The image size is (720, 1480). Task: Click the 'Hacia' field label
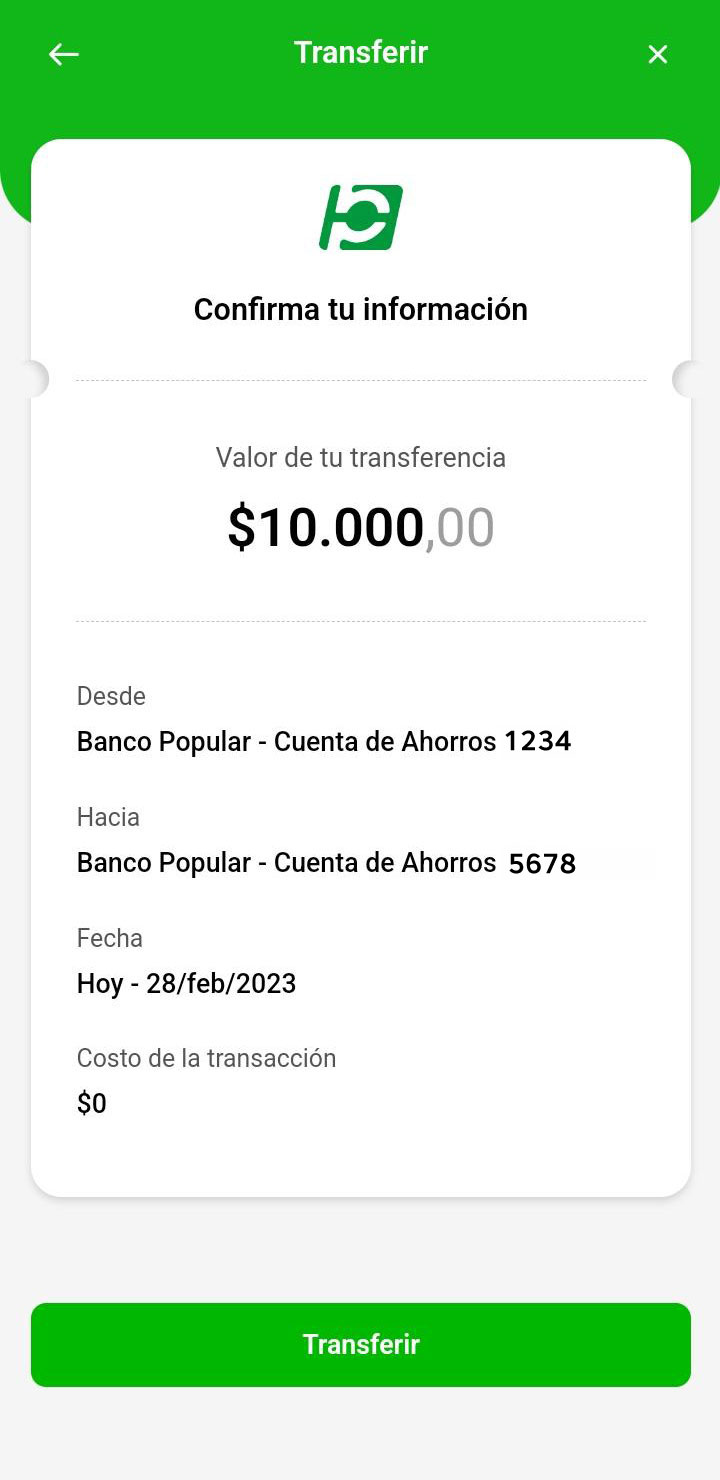pyautogui.click(x=107, y=817)
